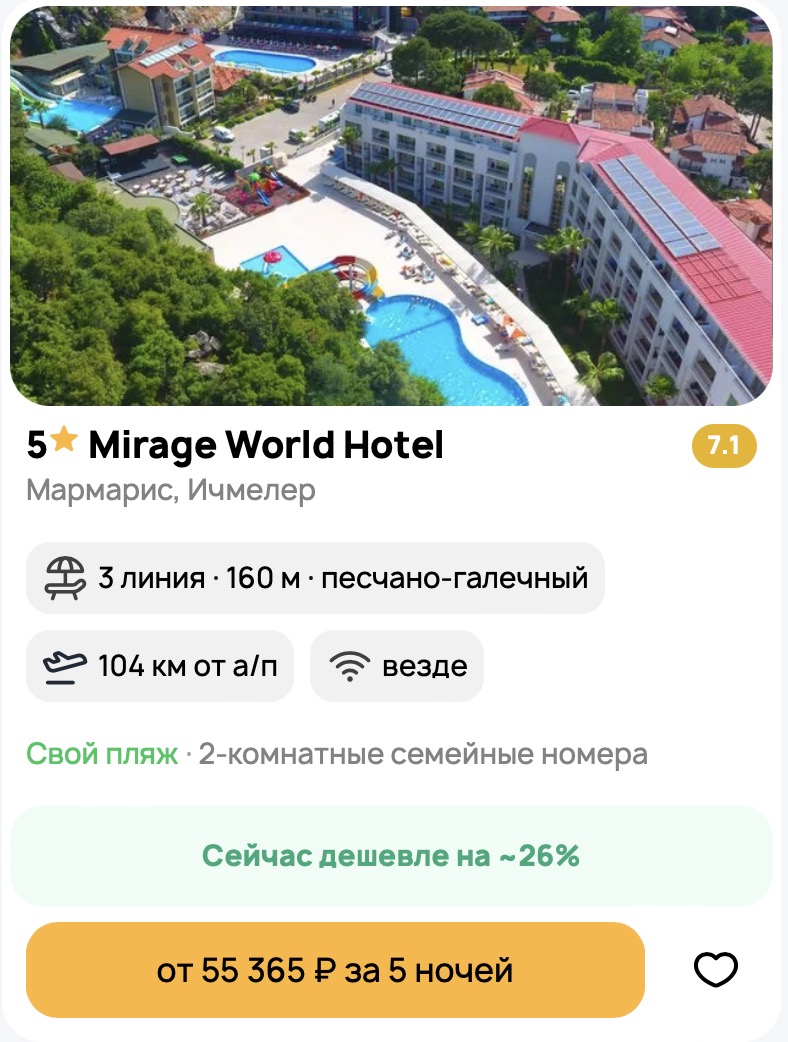Open the Mirage World Hotel photo
The height and width of the screenshot is (1042, 788).
pos(391,205)
